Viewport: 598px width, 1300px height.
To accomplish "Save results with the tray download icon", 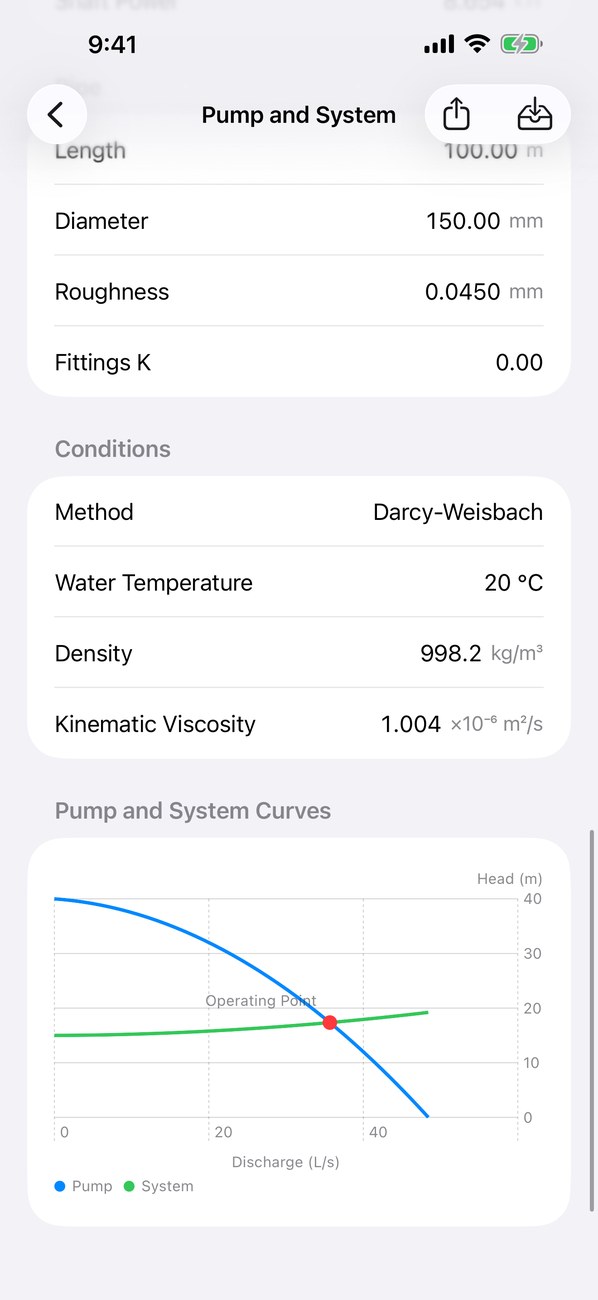I will pos(535,115).
